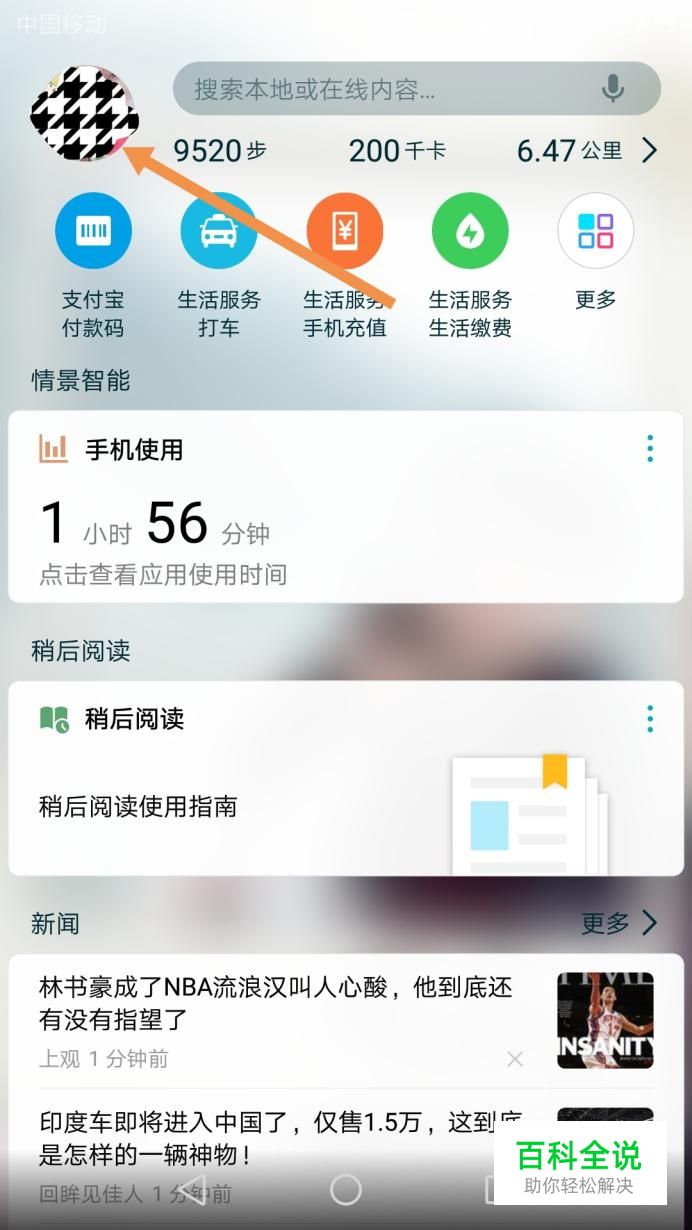Image resolution: width=692 pixels, height=1230 pixels.
Task: View app usage time in 手机使用 card
Action: (163, 574)
